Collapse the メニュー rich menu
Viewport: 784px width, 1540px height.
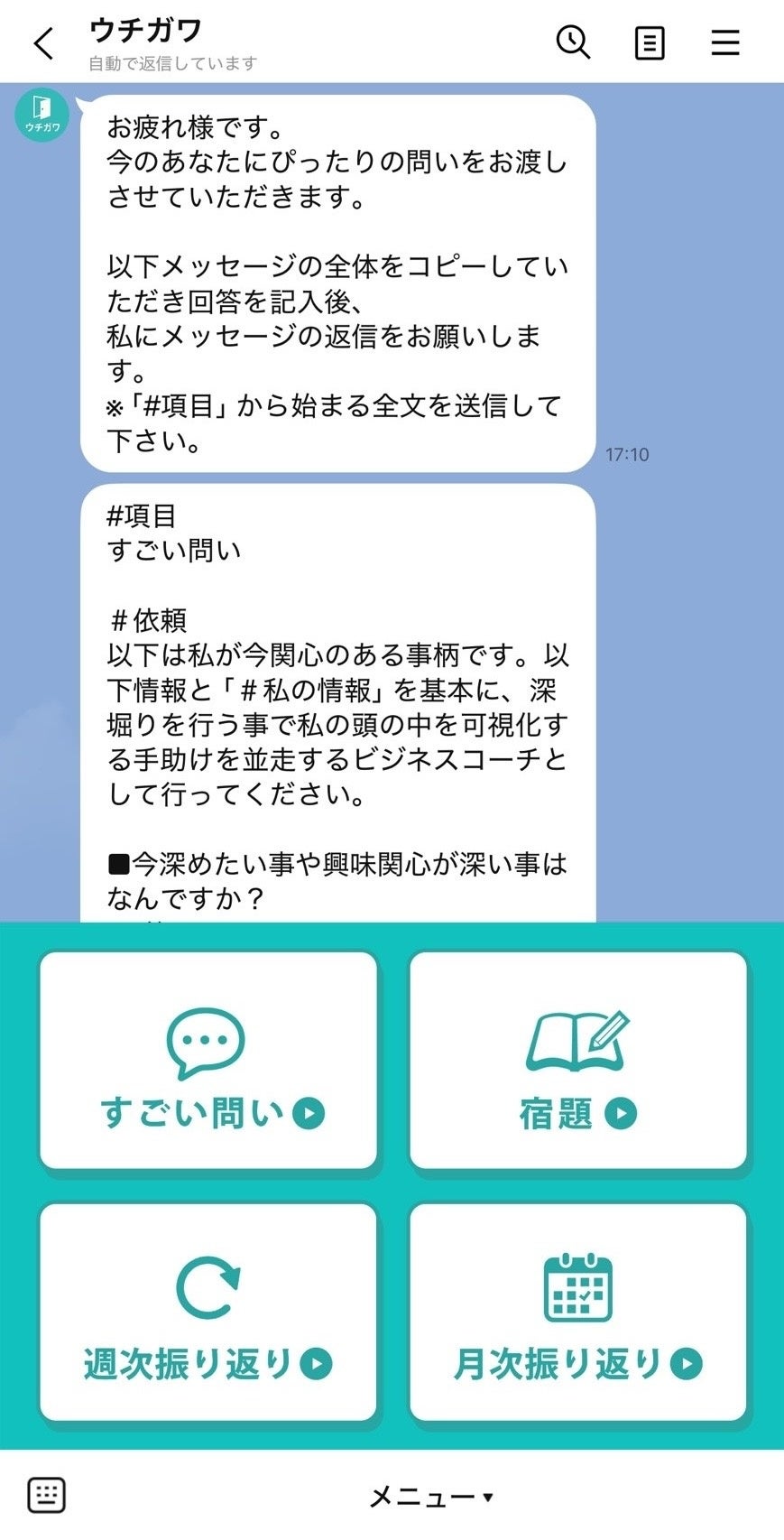coord(431,1497)
